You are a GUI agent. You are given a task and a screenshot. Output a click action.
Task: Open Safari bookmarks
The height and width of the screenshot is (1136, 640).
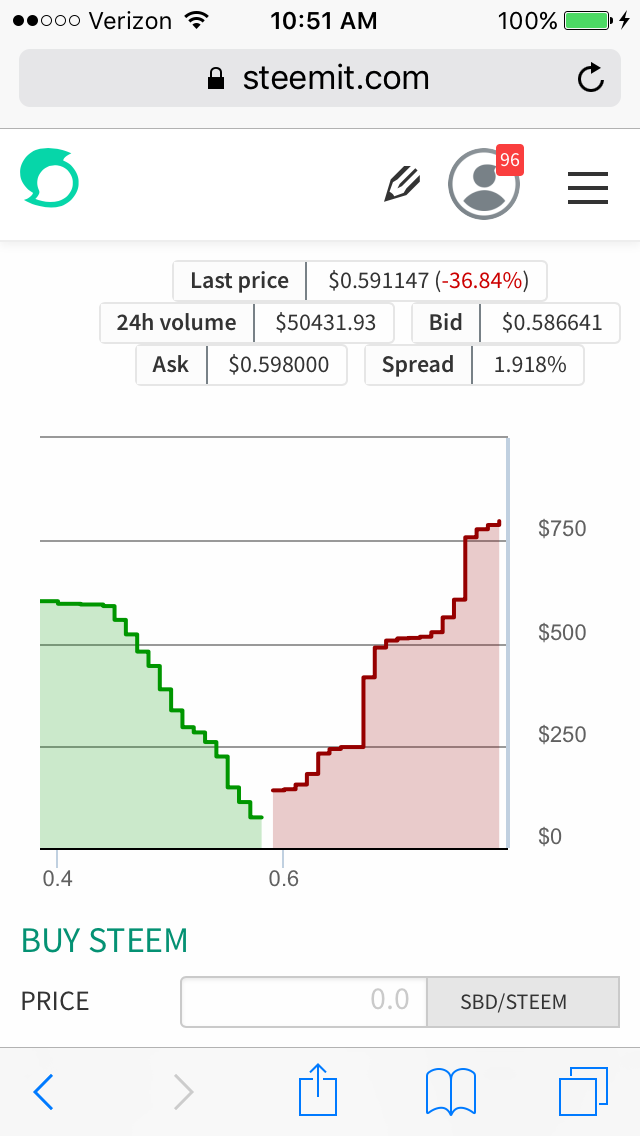point(450,1091)
